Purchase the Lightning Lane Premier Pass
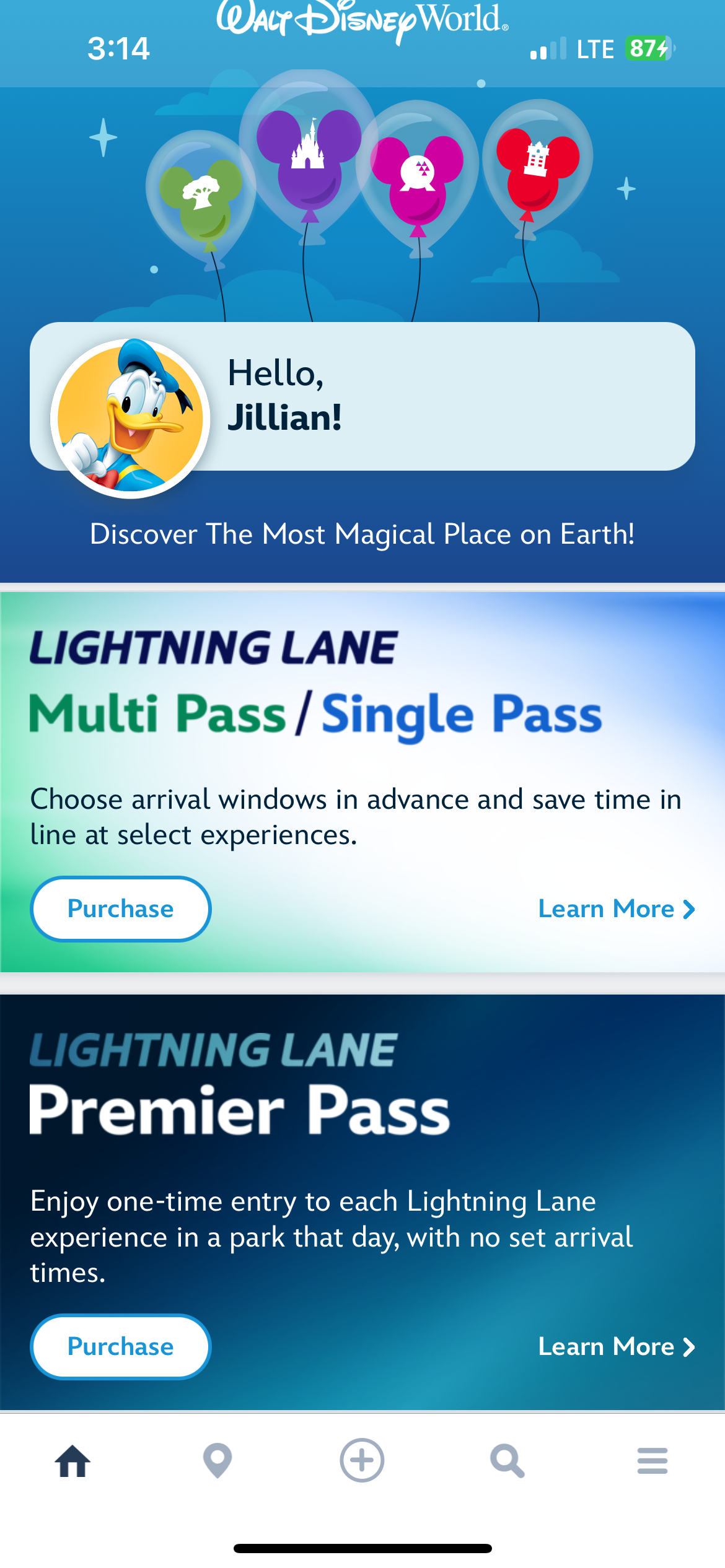 point(121,1346)
